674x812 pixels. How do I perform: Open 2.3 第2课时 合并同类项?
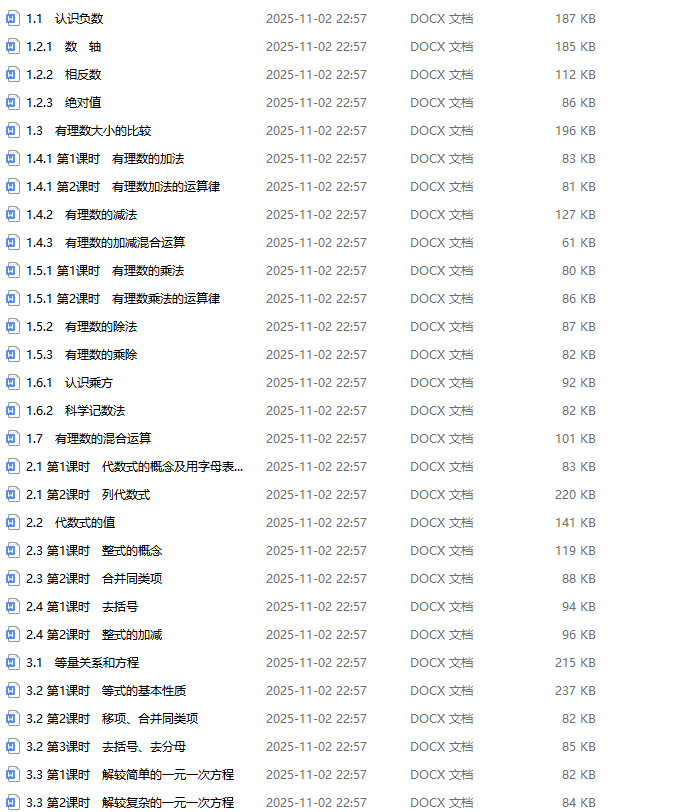point(94,579)
